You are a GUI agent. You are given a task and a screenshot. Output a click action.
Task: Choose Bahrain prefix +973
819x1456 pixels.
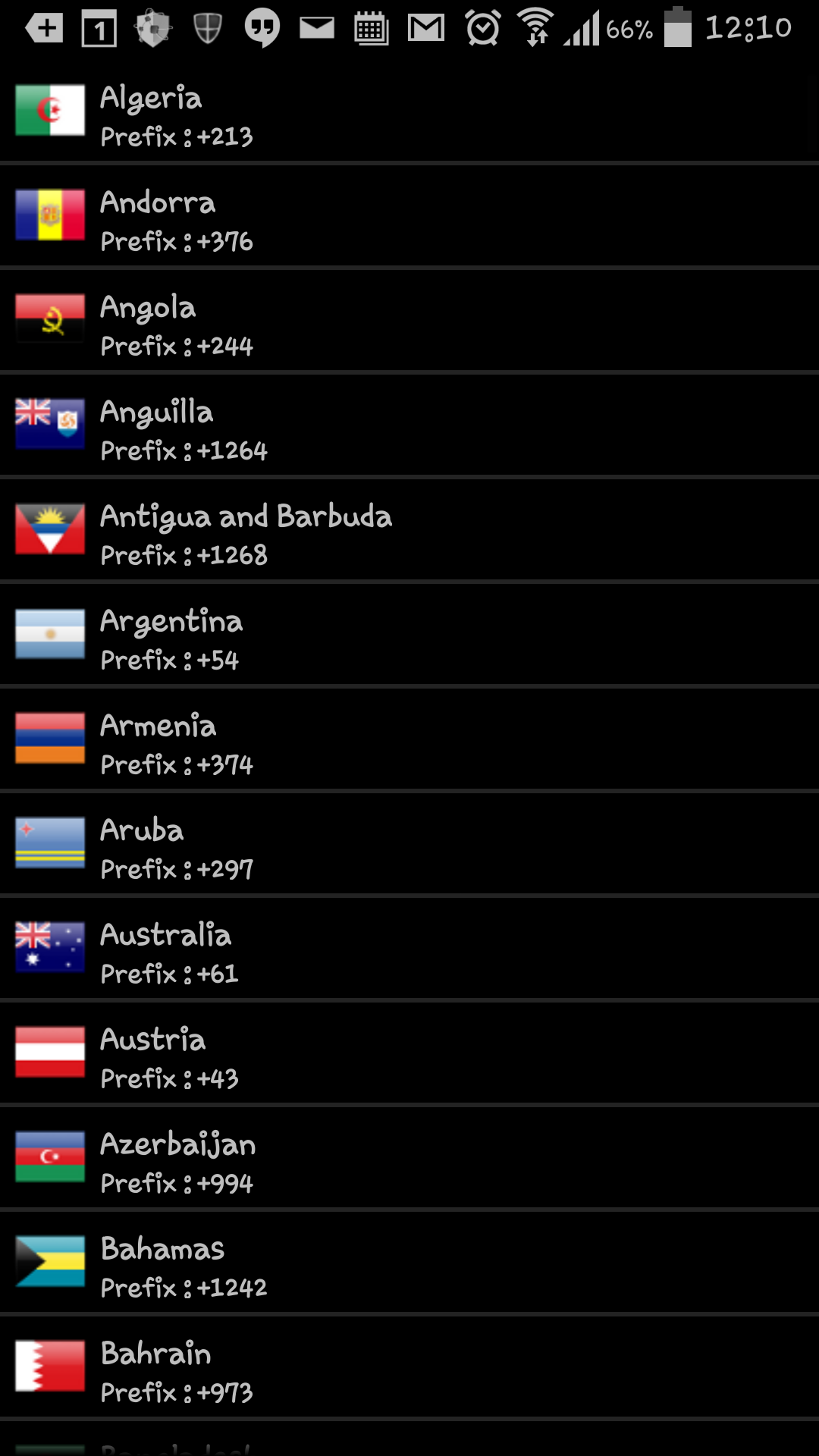tap(409, 1367)
